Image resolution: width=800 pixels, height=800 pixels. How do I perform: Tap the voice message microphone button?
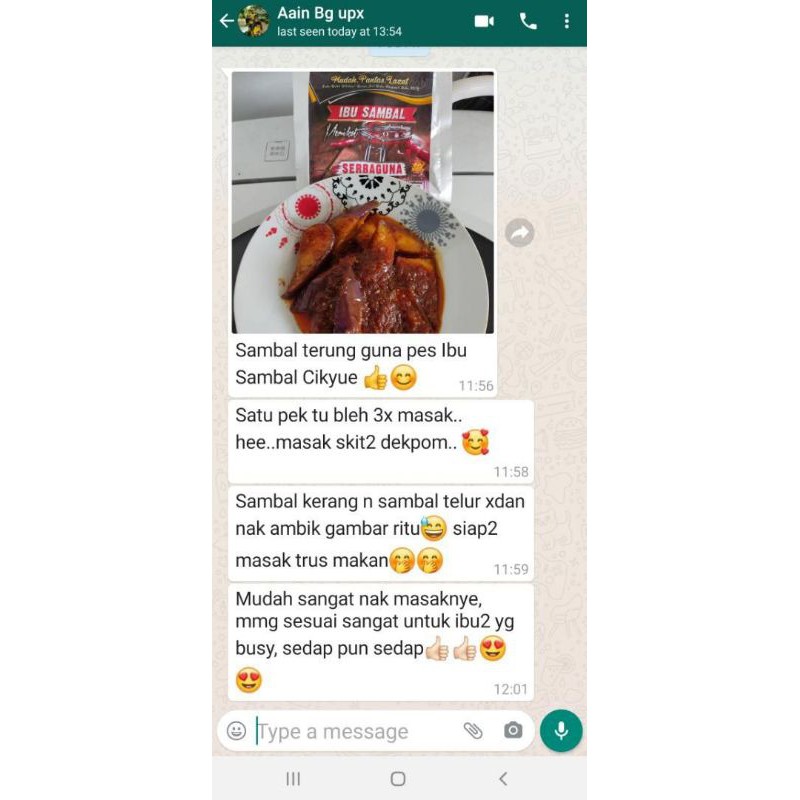[561, 731]
